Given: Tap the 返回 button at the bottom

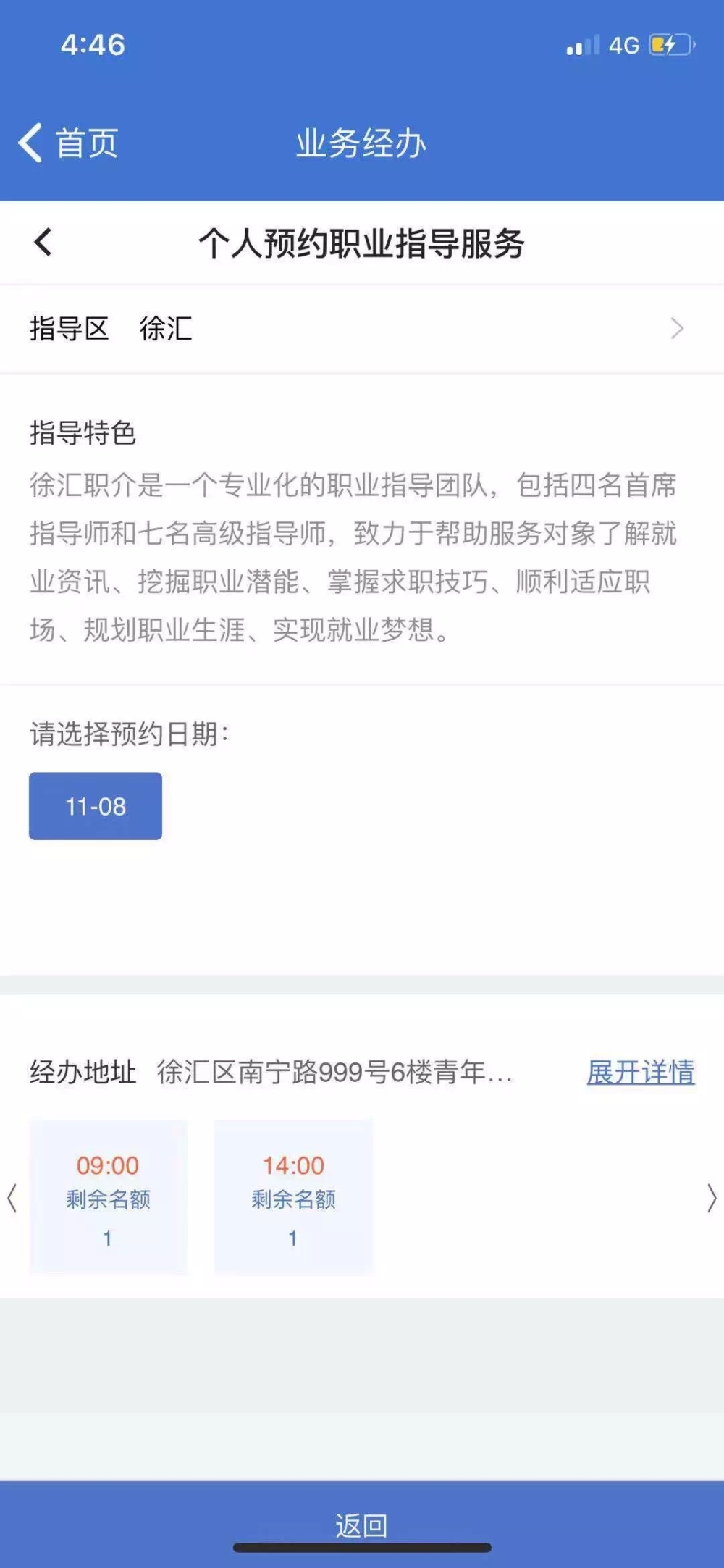Looking at the screenshot, I should click(362, 1526).
